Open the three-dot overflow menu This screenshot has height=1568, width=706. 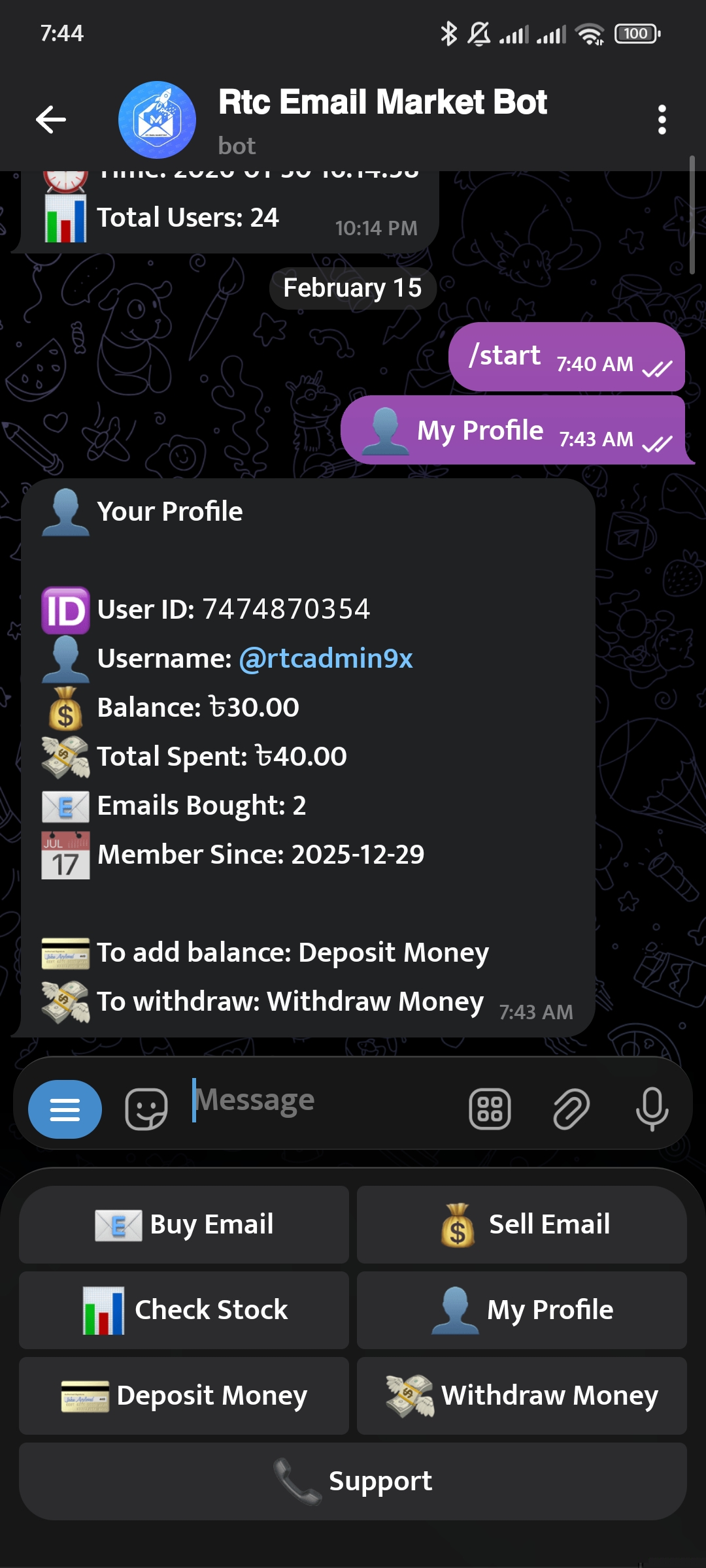(662, 120)
